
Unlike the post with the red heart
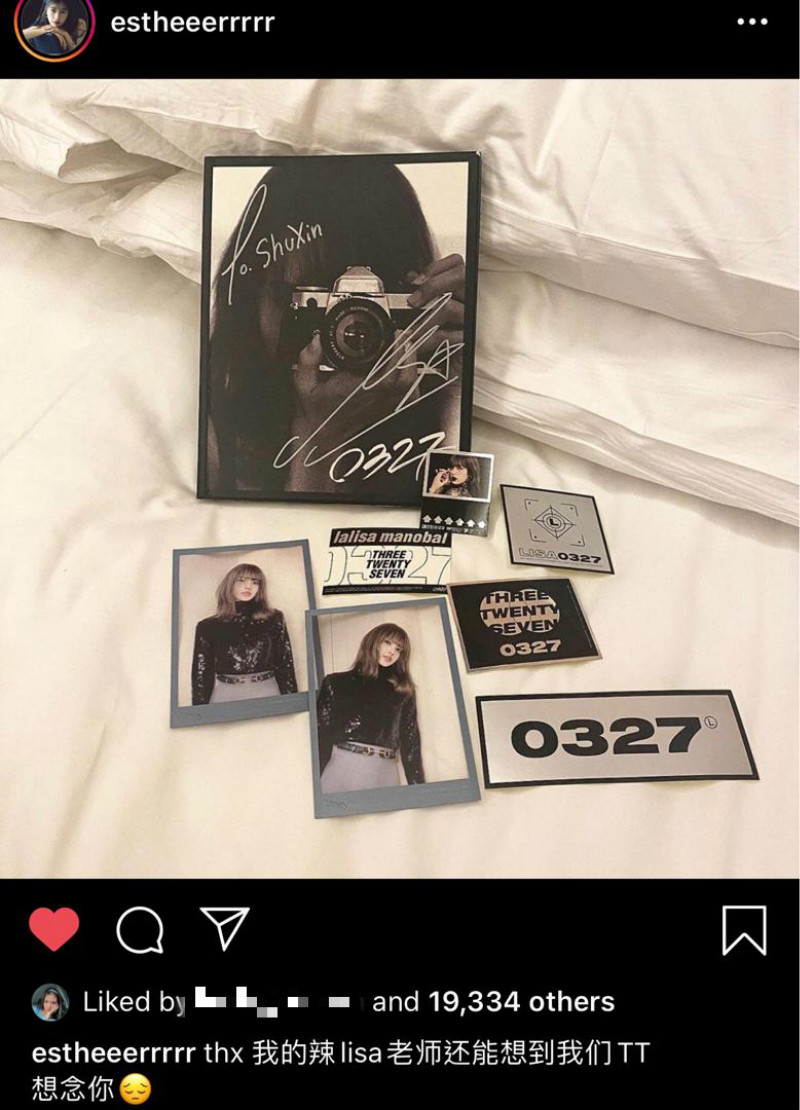point(53,930)
